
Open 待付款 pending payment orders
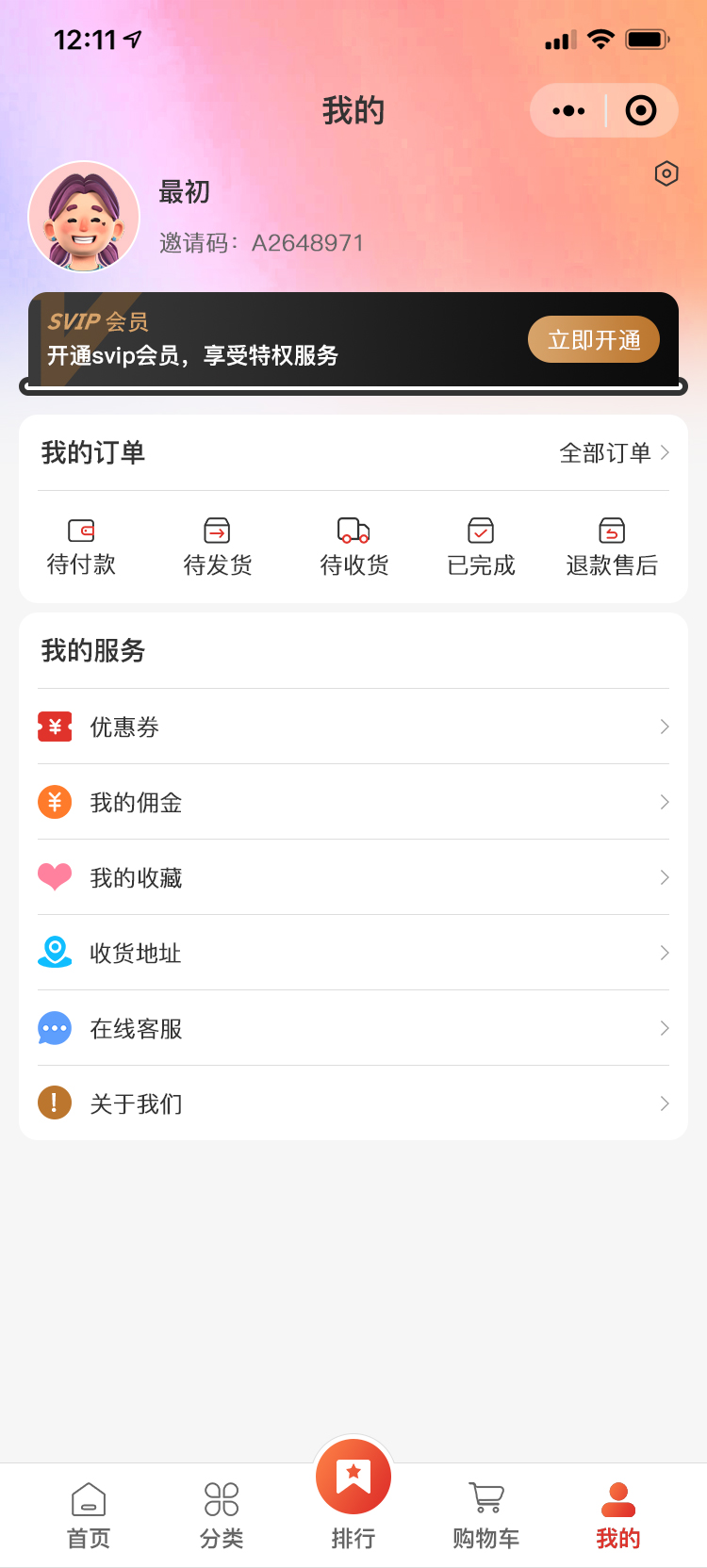coord(82,547)
